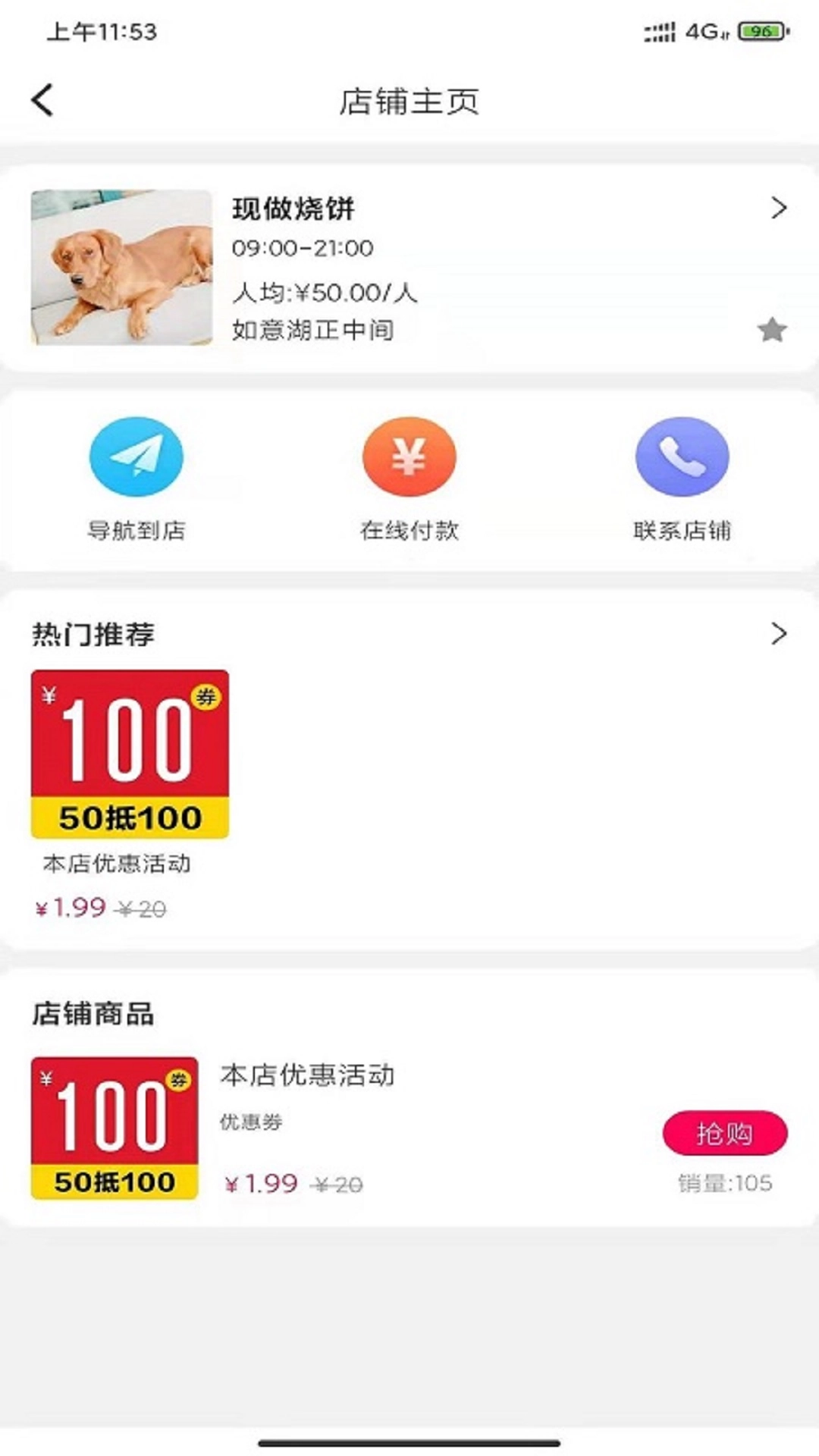Tap the navigation paper plane icon 导航到店

click(135, 455)
